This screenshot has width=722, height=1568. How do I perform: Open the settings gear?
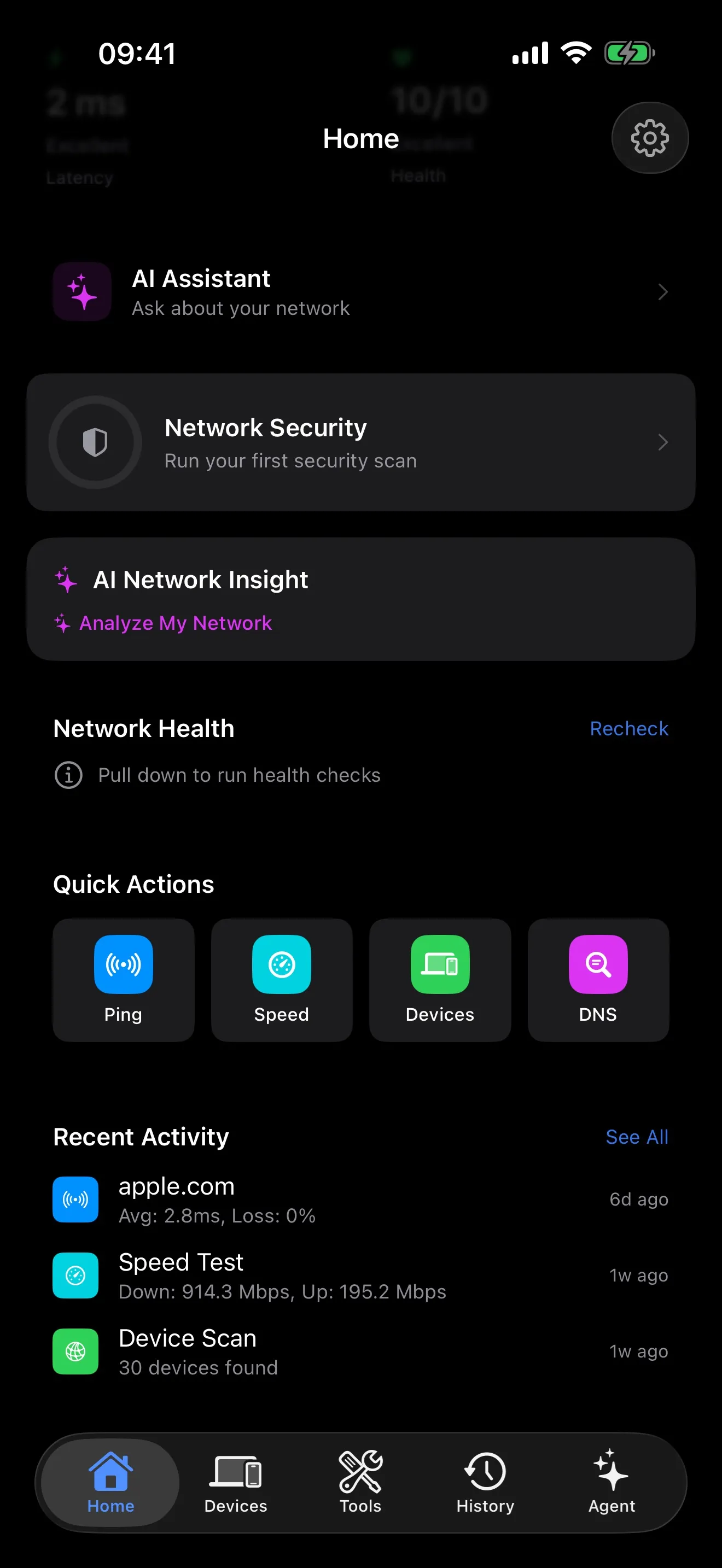pyautogui.click(x=650, y=138)
